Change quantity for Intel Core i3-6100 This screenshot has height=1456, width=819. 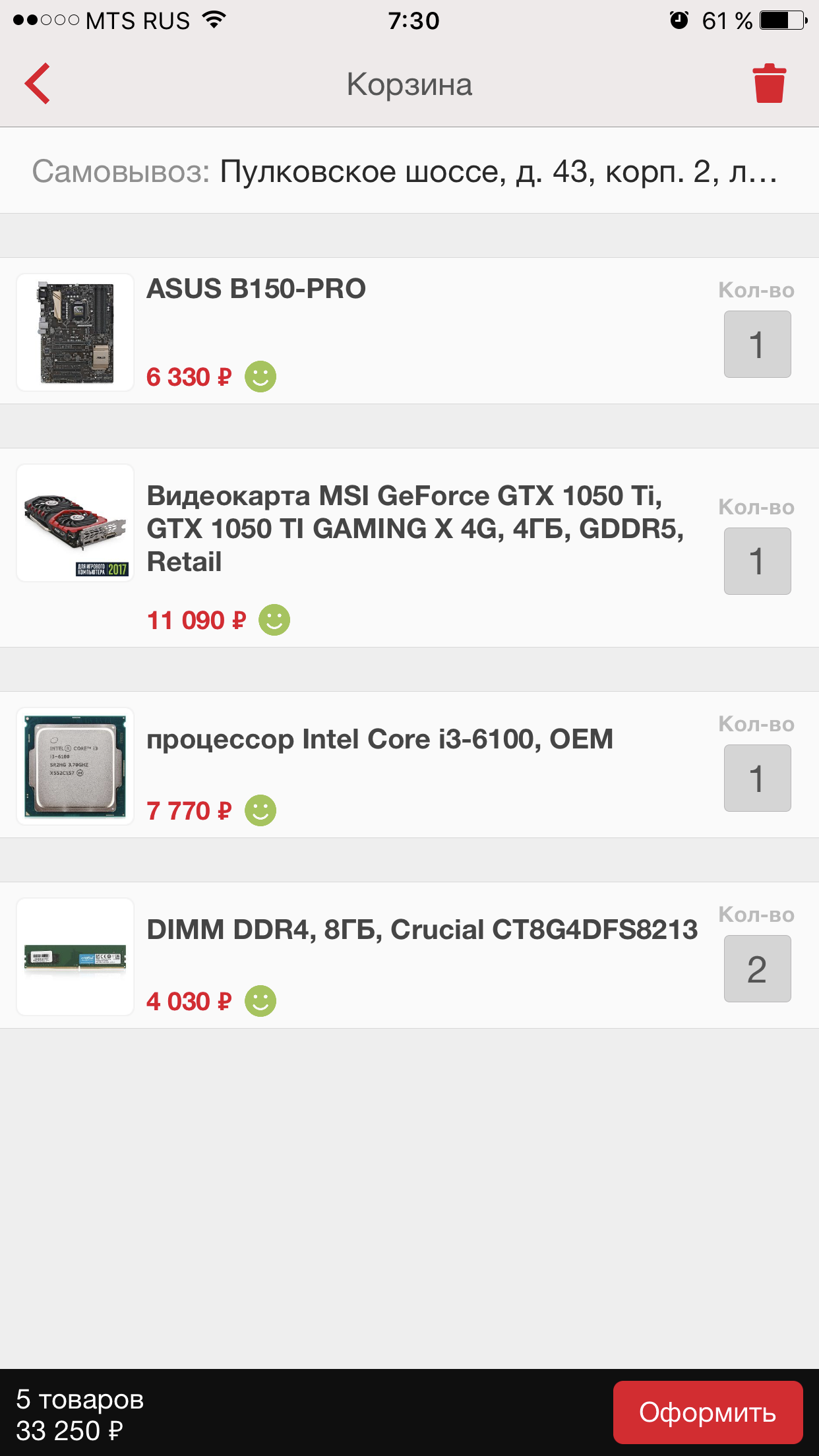[x=757, y=778]
